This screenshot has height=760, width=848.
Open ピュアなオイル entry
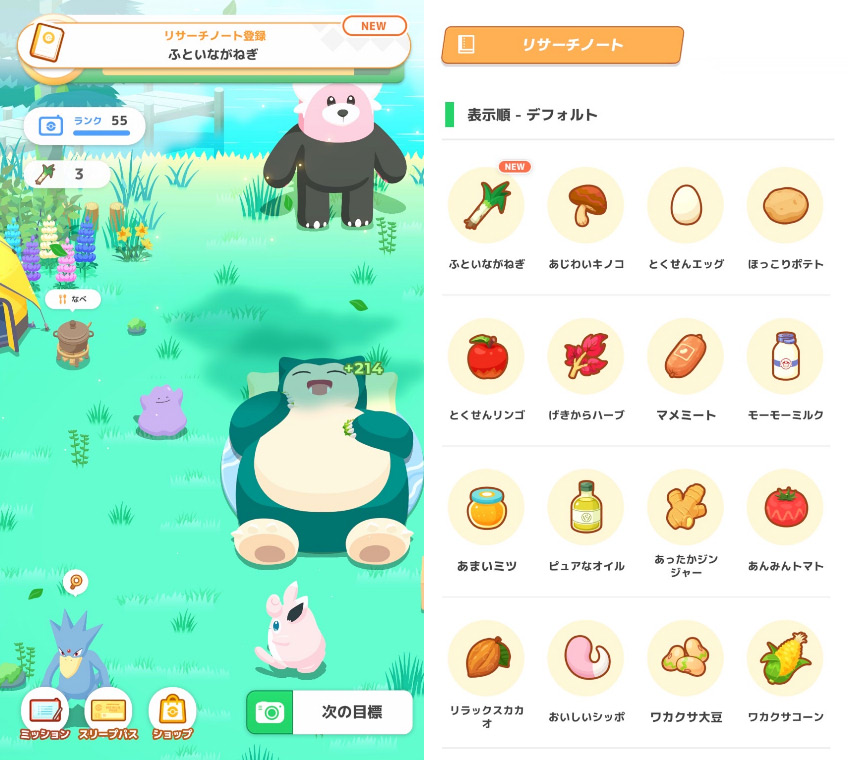(586, 508)
